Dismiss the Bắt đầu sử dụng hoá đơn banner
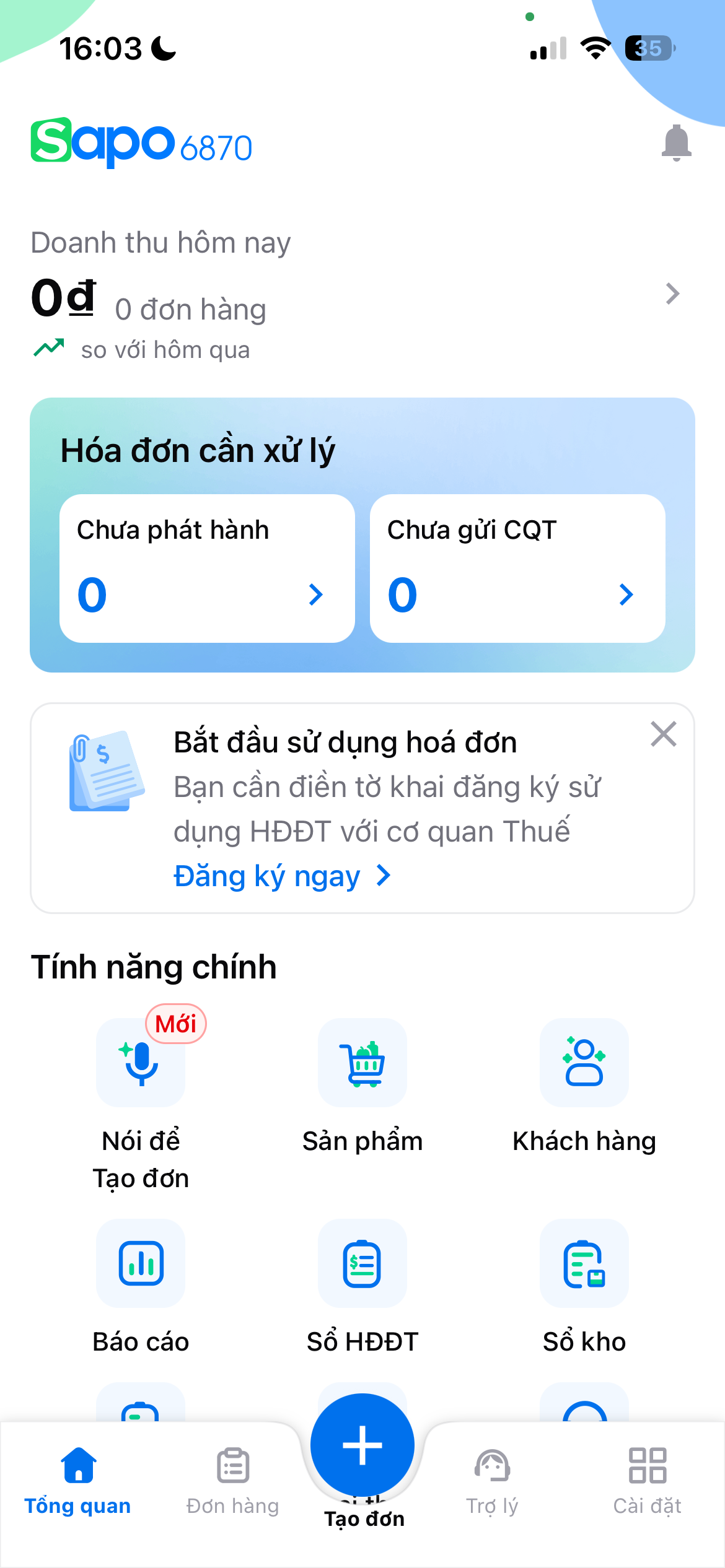 (663, 734)
